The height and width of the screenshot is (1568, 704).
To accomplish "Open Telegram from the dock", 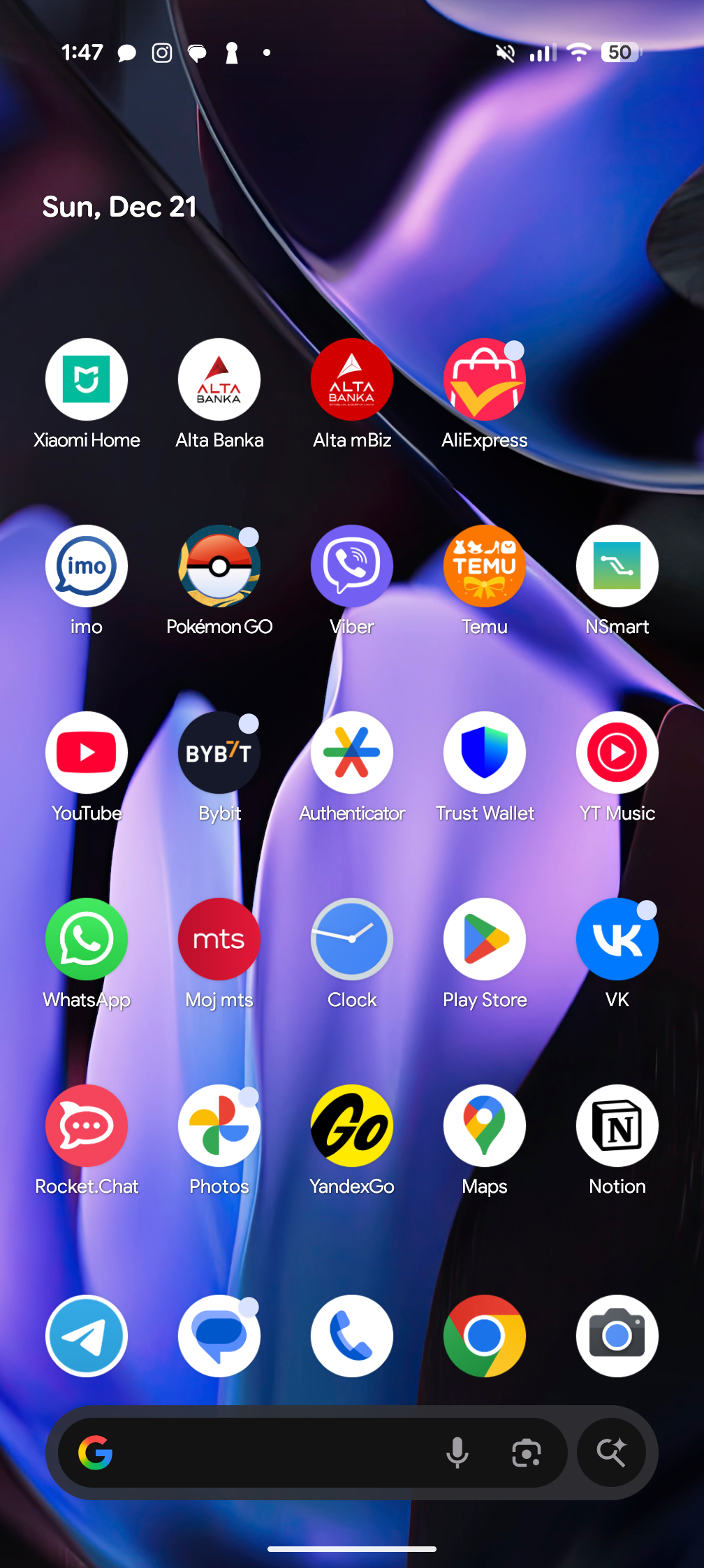I will click(87, 1336).
